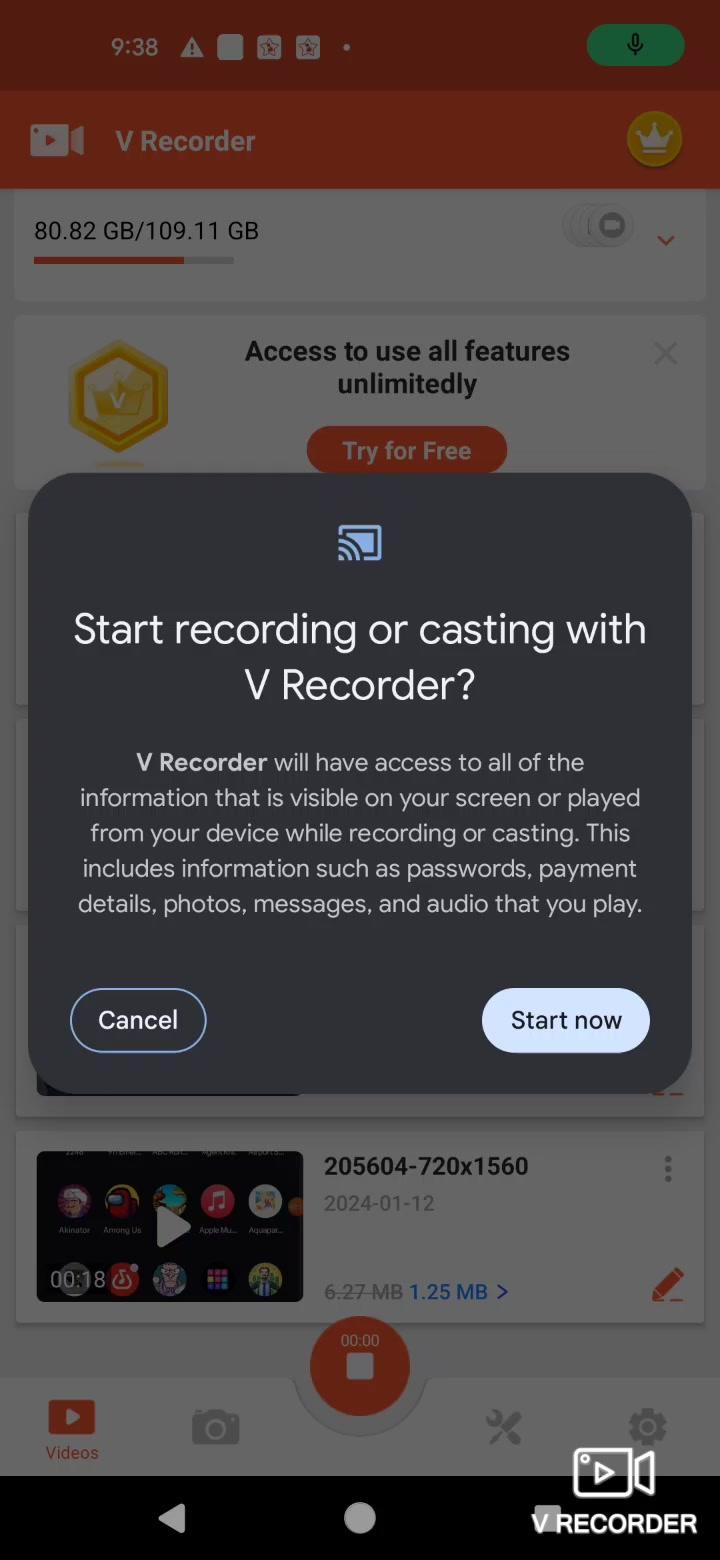Cancel the recording permission dialog
This screenshot has width=720, height=1560.
point(138,1020)
